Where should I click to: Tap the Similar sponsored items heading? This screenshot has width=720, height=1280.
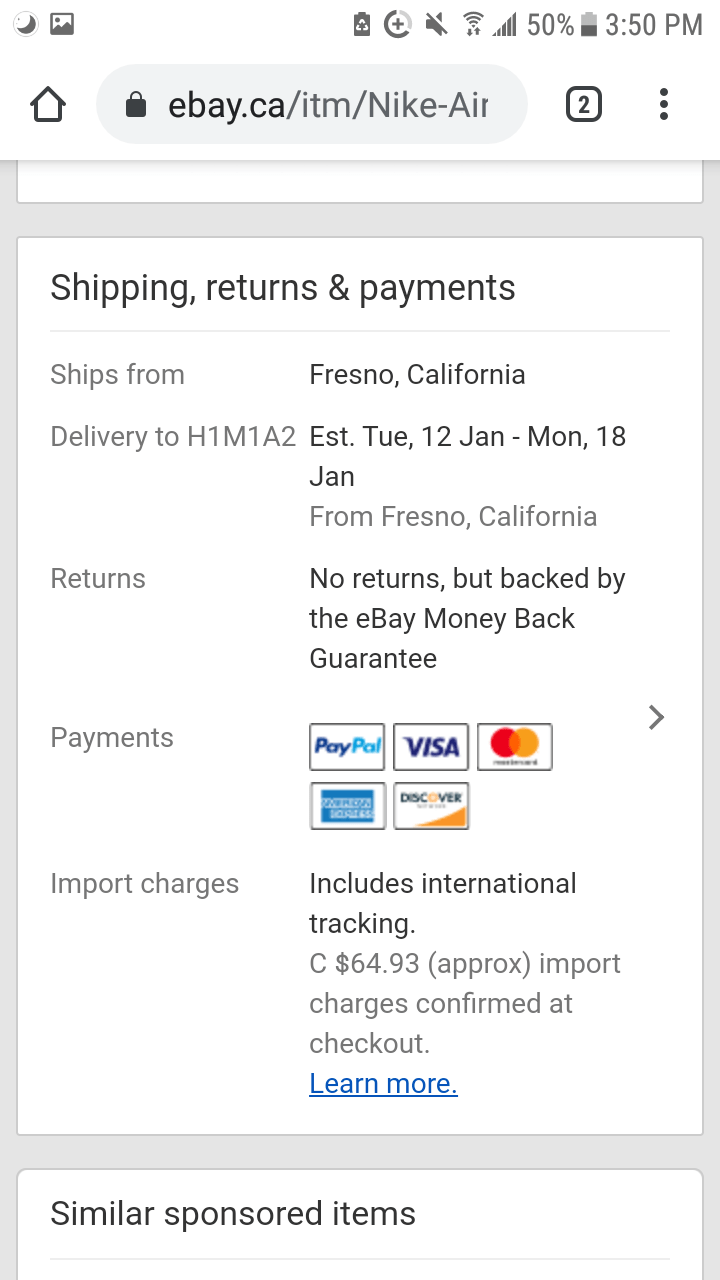coord(233,1213)
